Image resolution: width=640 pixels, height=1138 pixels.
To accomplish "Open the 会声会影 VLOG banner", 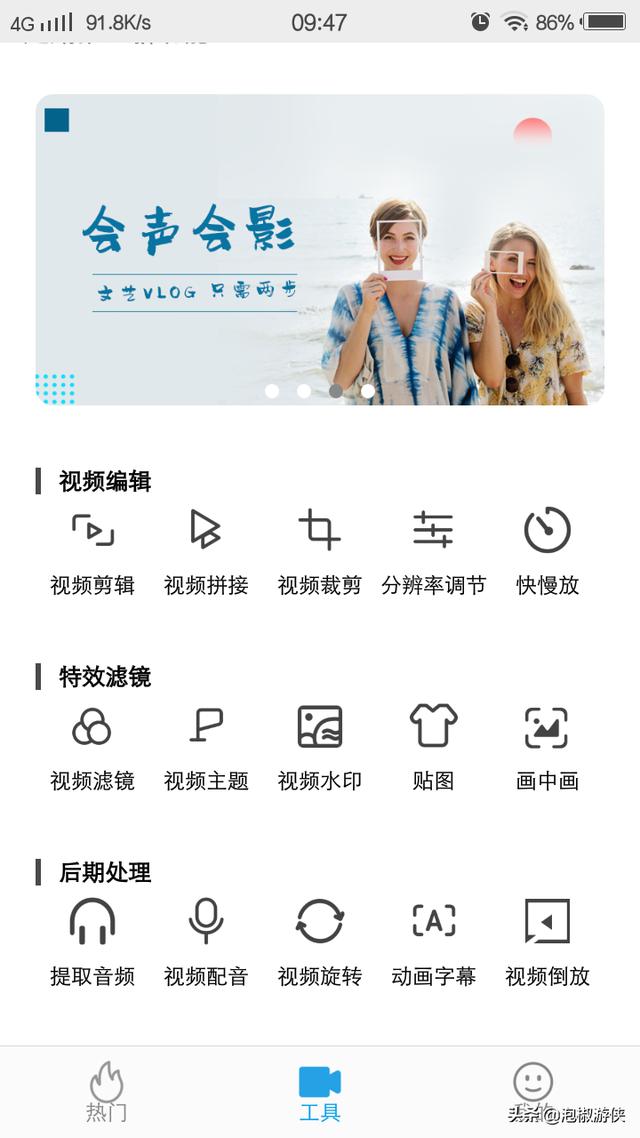I will pyautogui.click(x=320, y=250).
